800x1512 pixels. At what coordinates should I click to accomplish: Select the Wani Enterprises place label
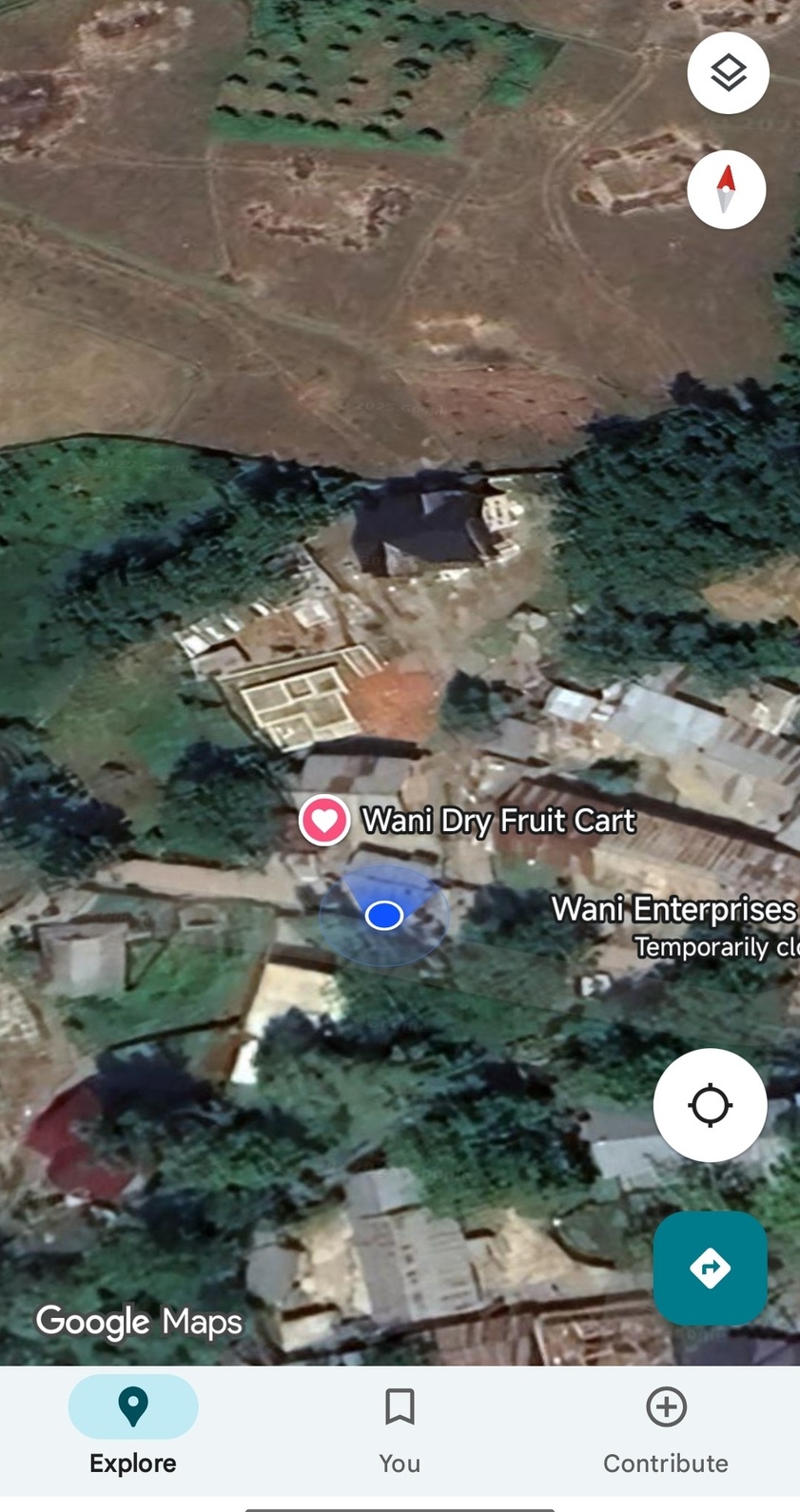673,909
